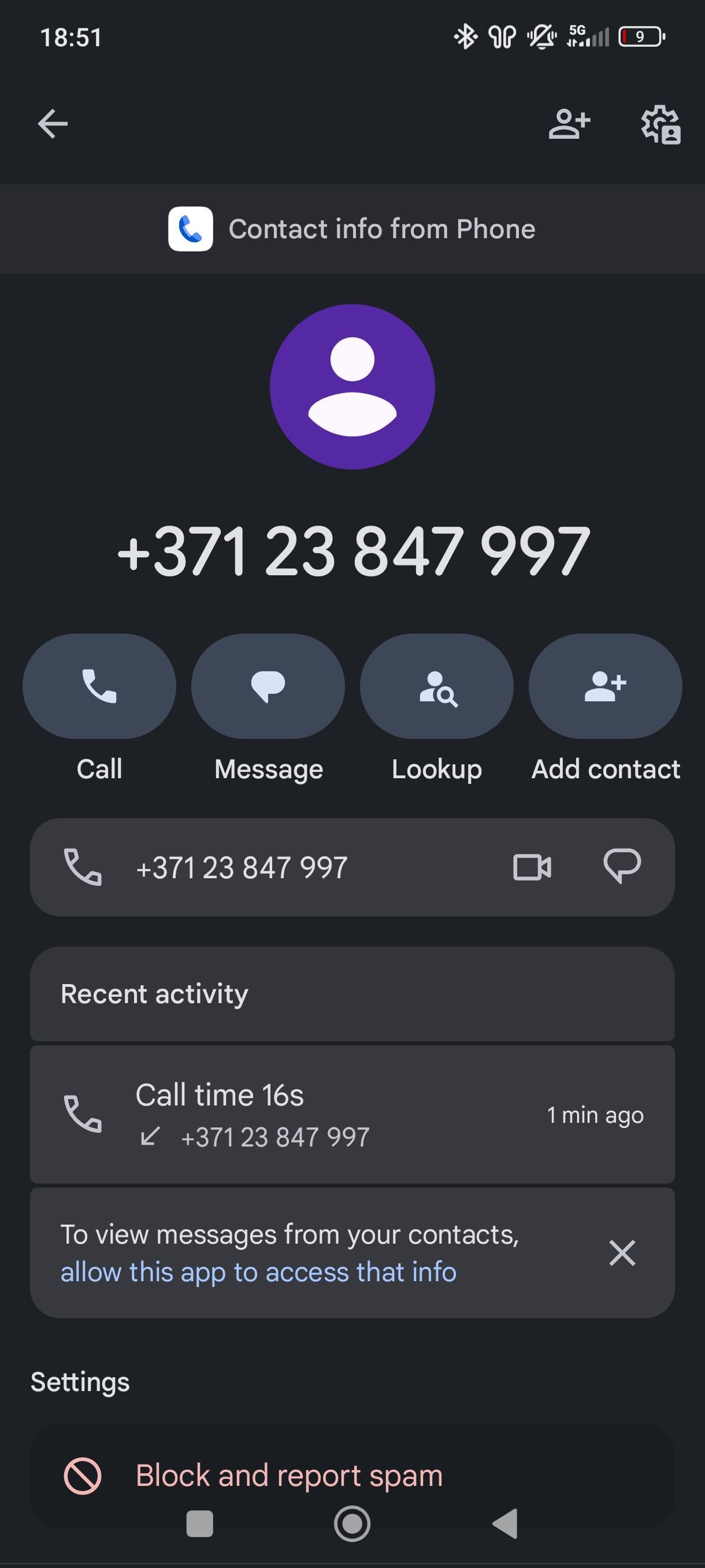Dismiss the contacts messages access banner
The height and width of the screenshot is (1568, 705).
click(x=622, y=1253)
